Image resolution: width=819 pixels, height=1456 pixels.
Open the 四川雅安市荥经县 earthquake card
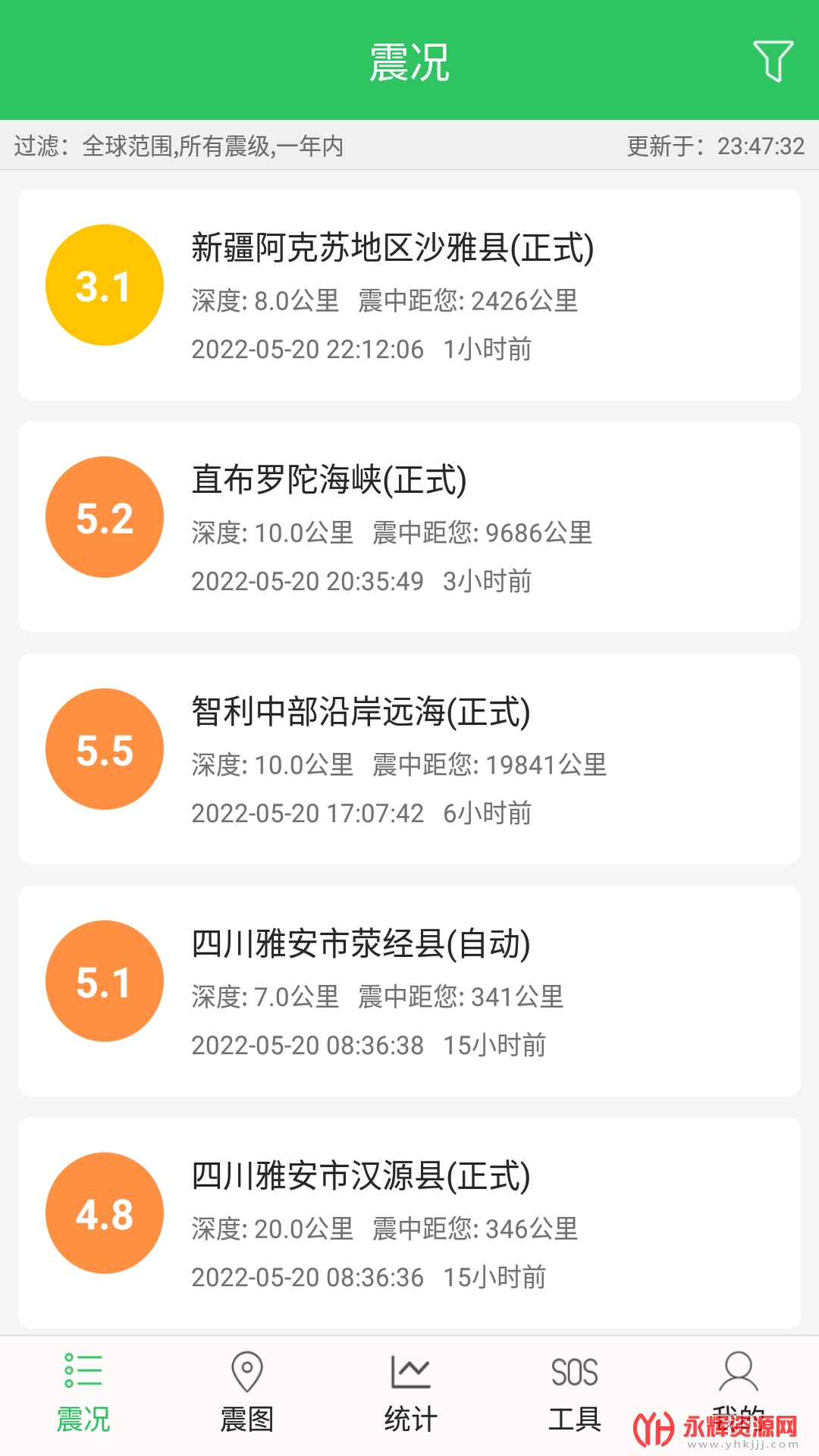coord(409,990)
